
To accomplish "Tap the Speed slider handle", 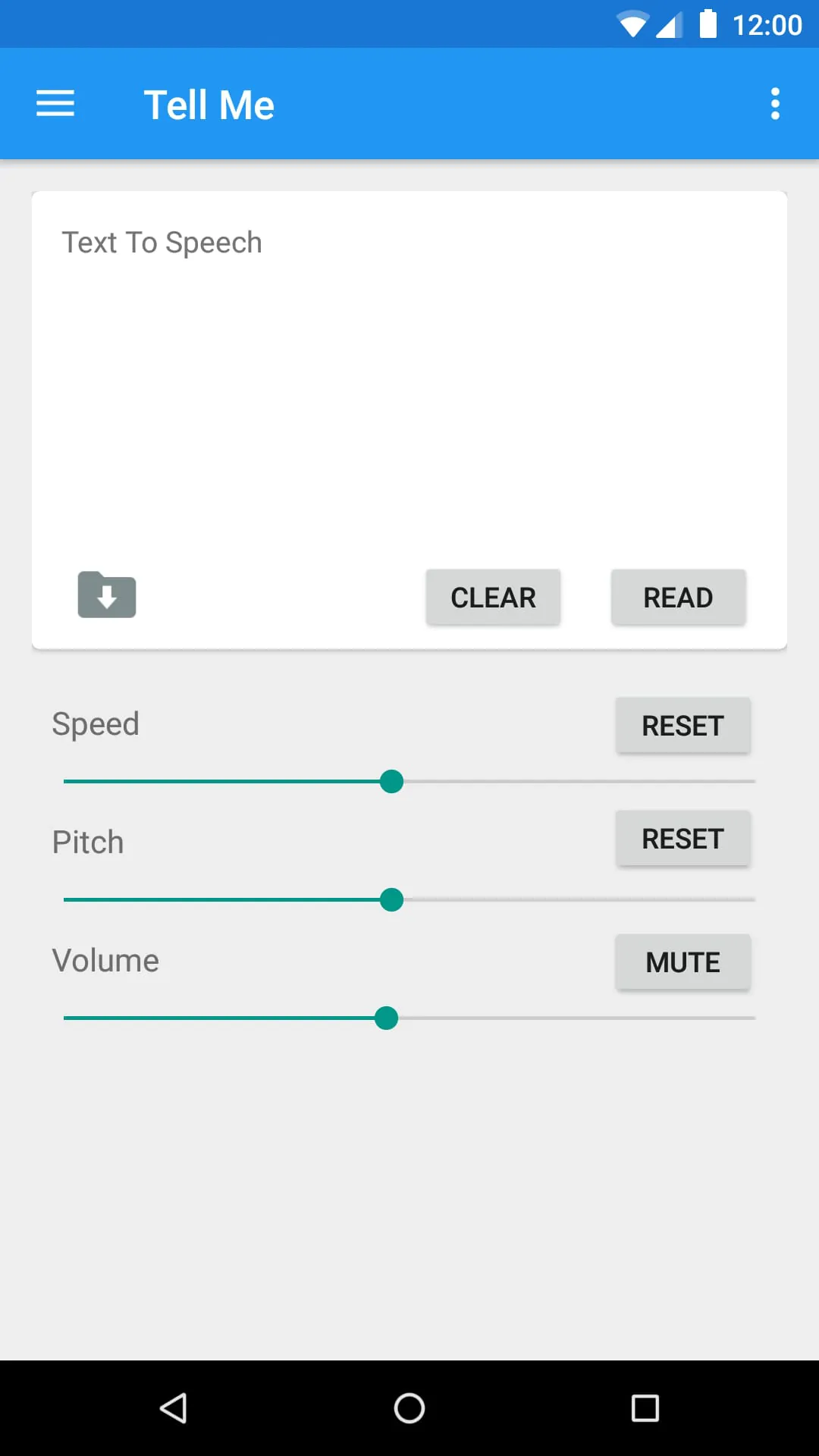I will (391, 781).
